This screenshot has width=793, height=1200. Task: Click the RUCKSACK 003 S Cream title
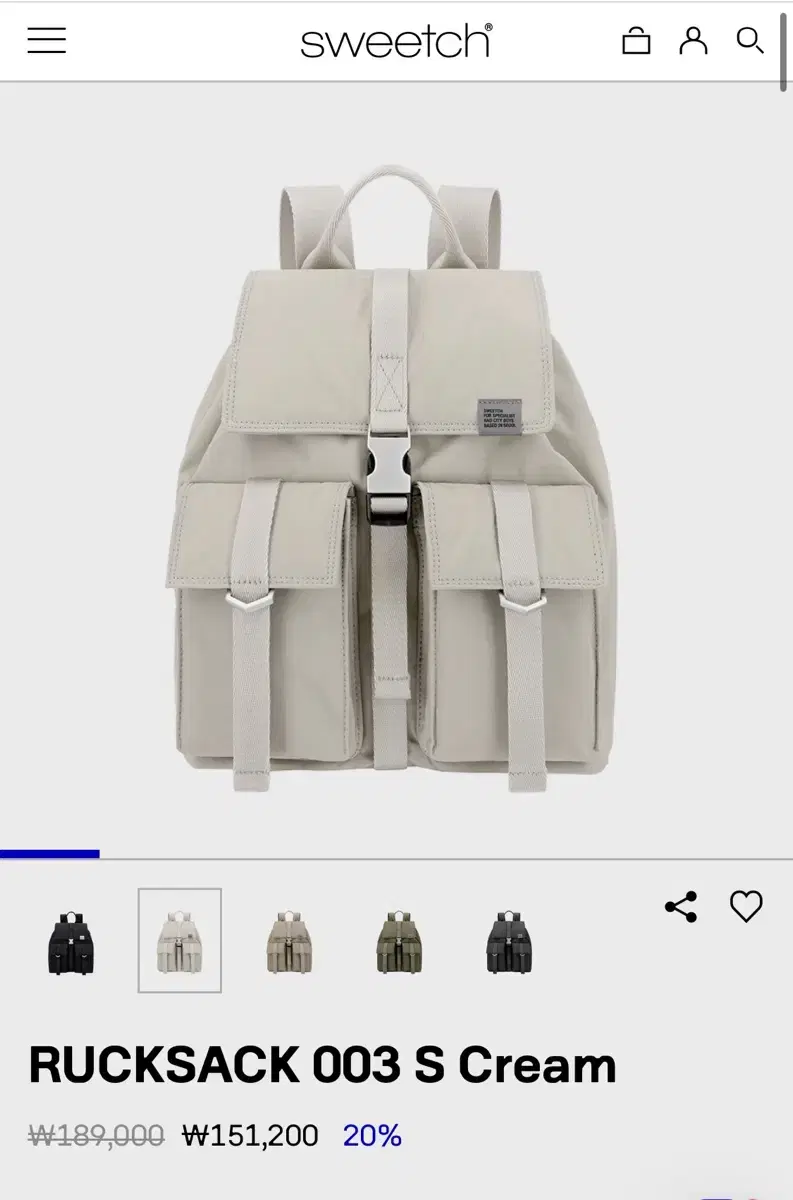click(x=322, y=1065)
